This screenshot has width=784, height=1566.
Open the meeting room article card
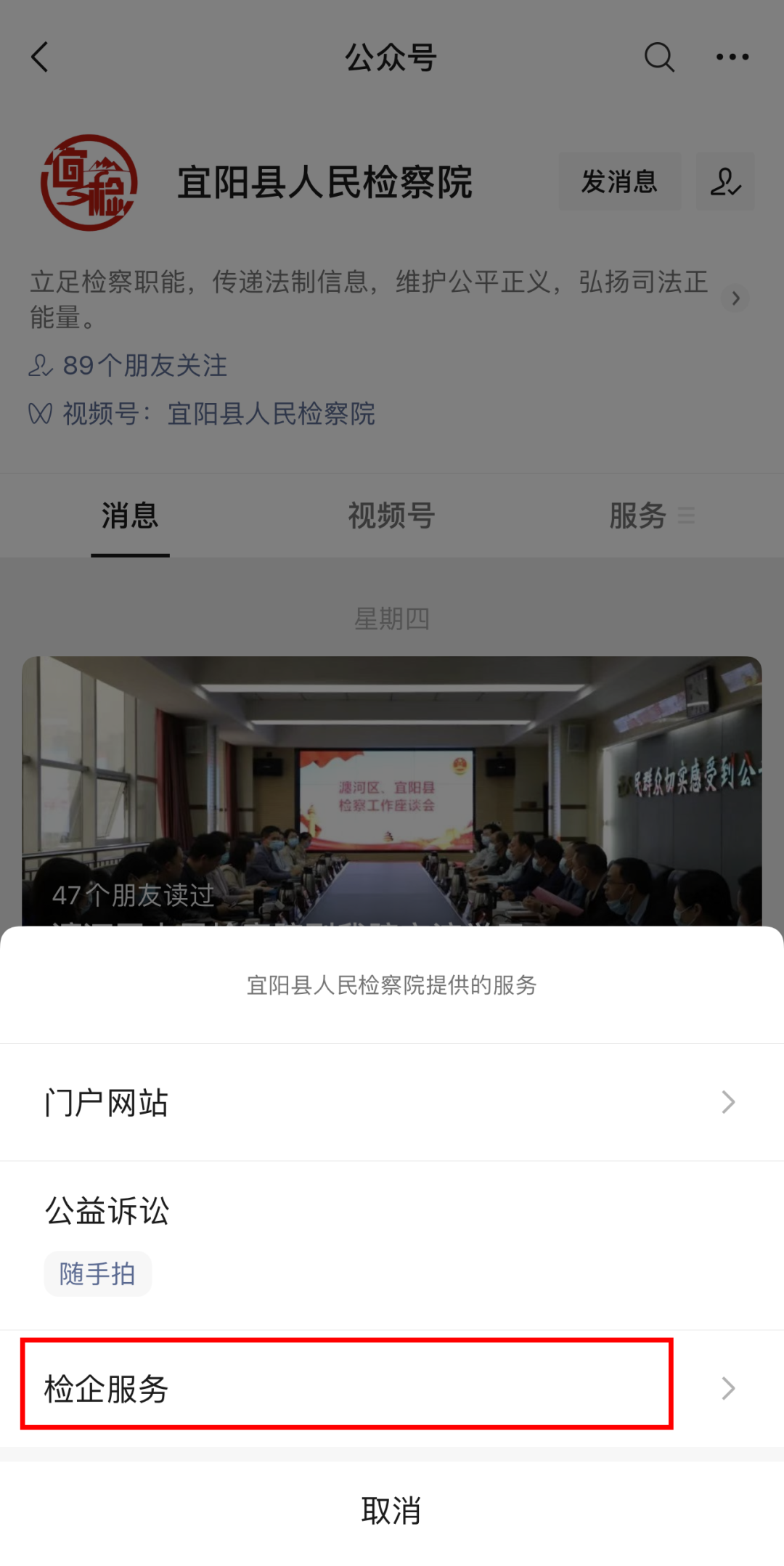[391, 791]
